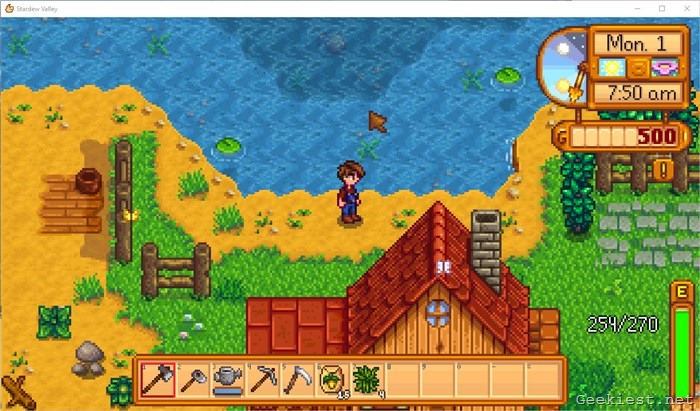Select the watering can tool
Viewport: 700px width, 411px height.
(227, 379)
